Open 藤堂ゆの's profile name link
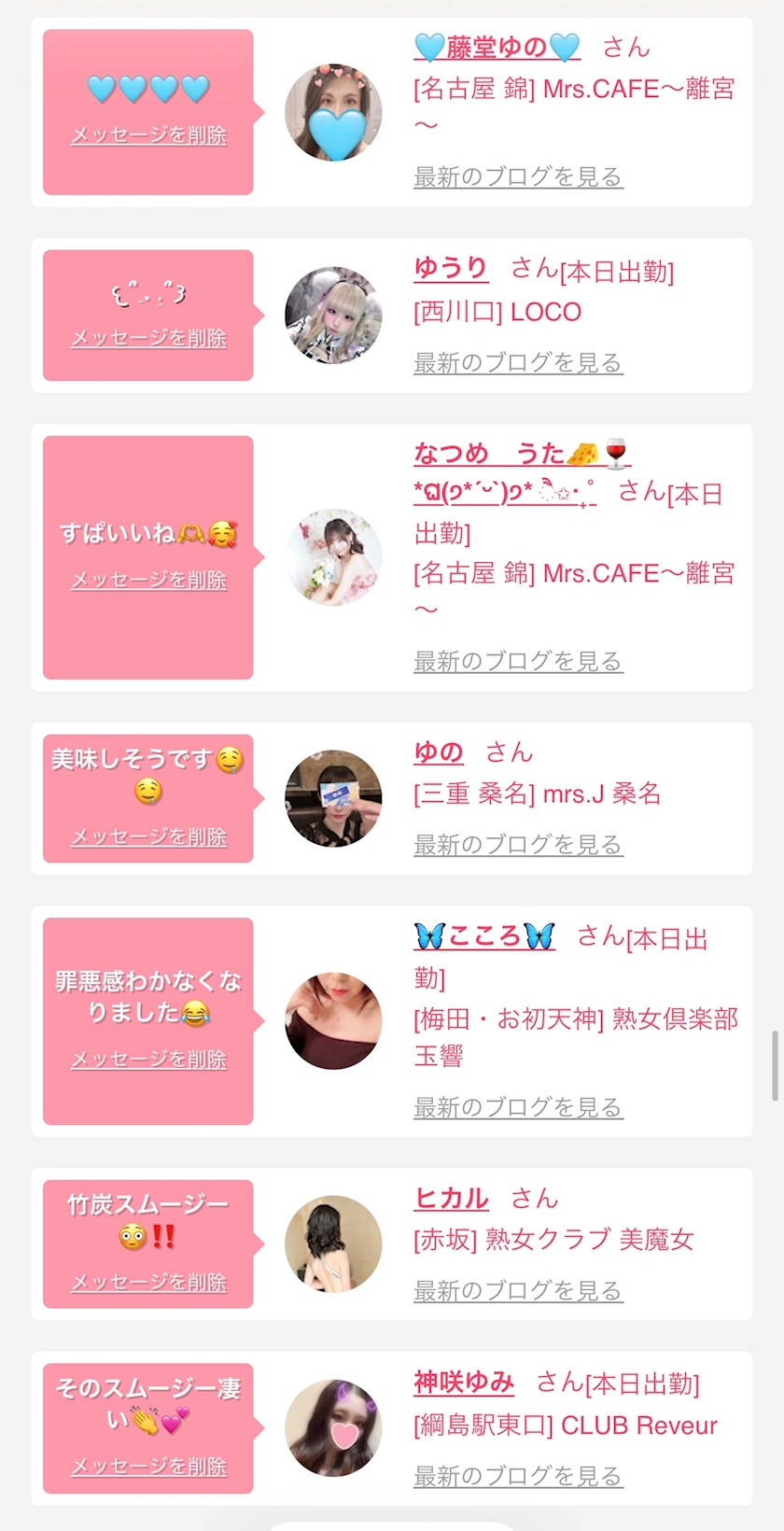The width and height of the screenshot is (784, 1531). tap(497, 47)
